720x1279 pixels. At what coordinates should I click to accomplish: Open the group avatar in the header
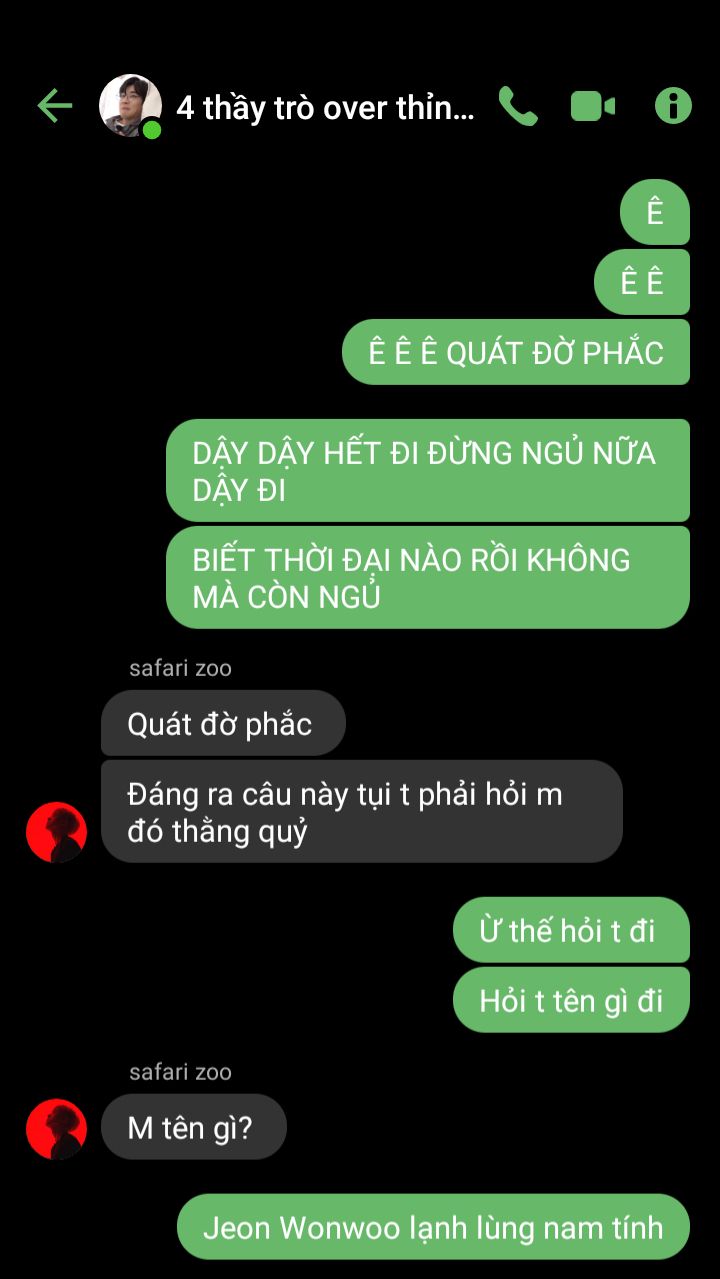click(x=130, y=106)
